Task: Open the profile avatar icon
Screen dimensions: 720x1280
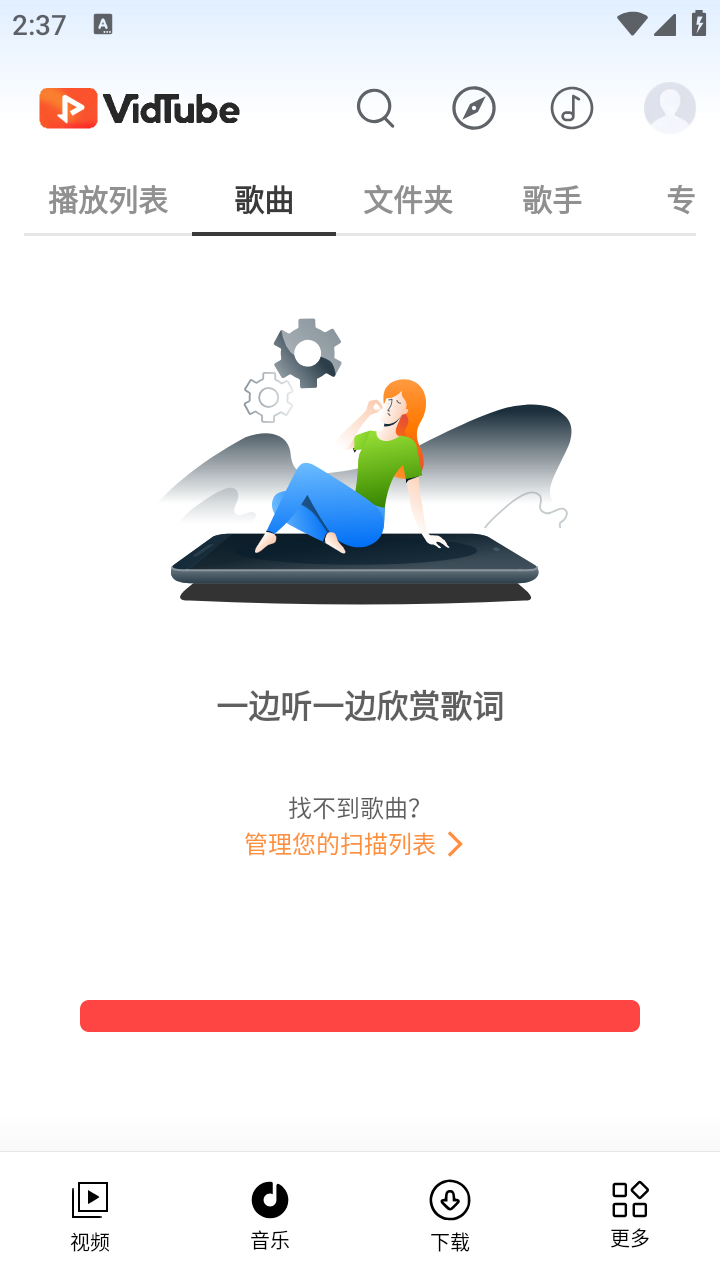Action: pyautogui.click(x=669, y=108)
